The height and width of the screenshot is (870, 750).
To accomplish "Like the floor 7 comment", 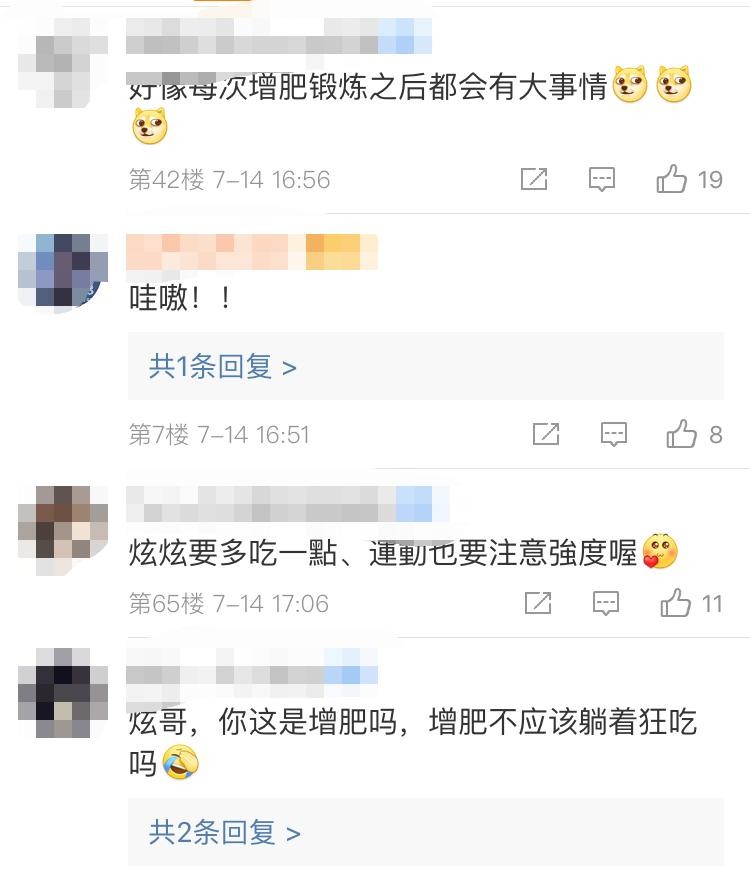I will (x=683, y=434).
